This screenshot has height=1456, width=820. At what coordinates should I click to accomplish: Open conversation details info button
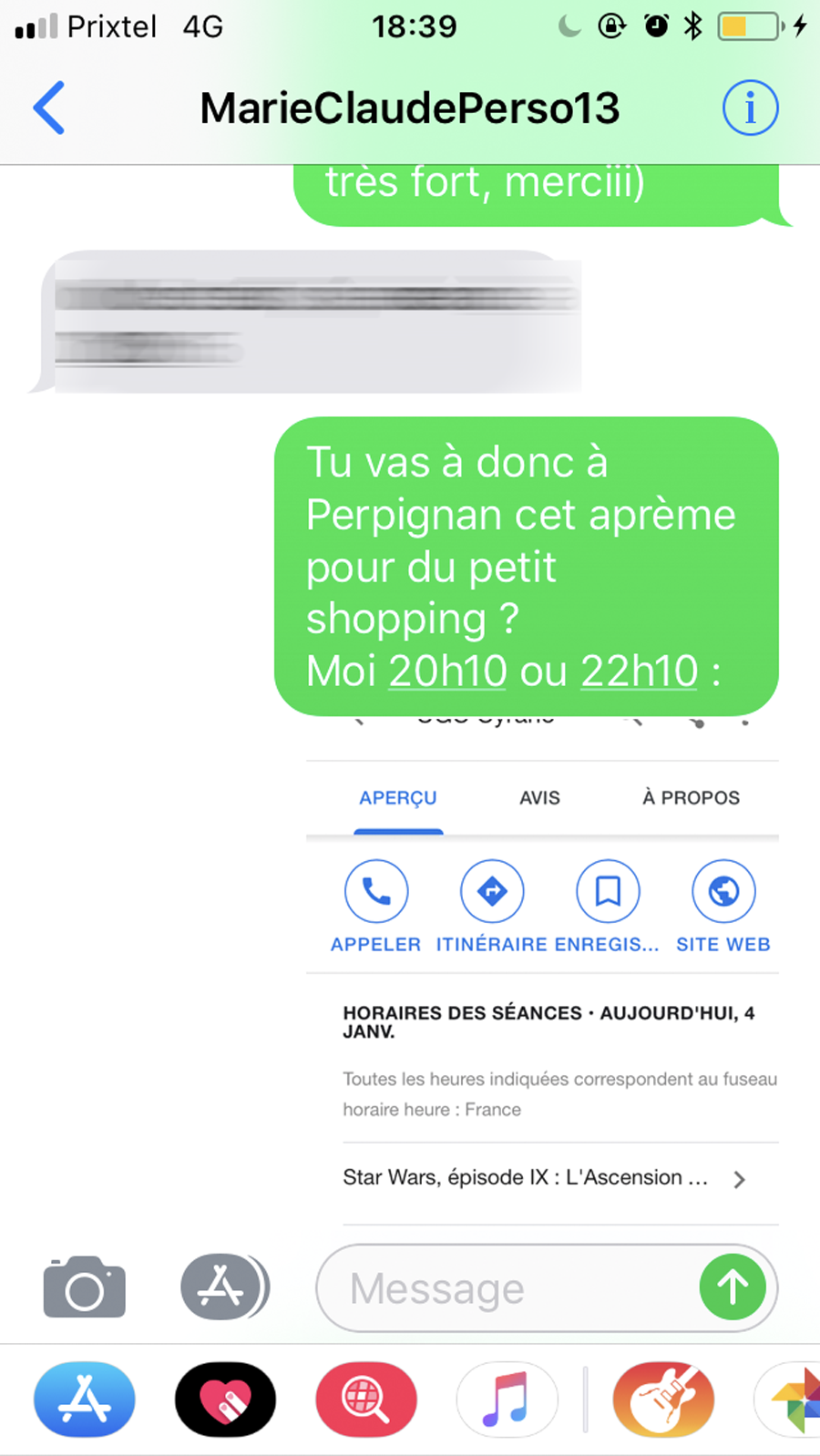[x=750, y=108]
